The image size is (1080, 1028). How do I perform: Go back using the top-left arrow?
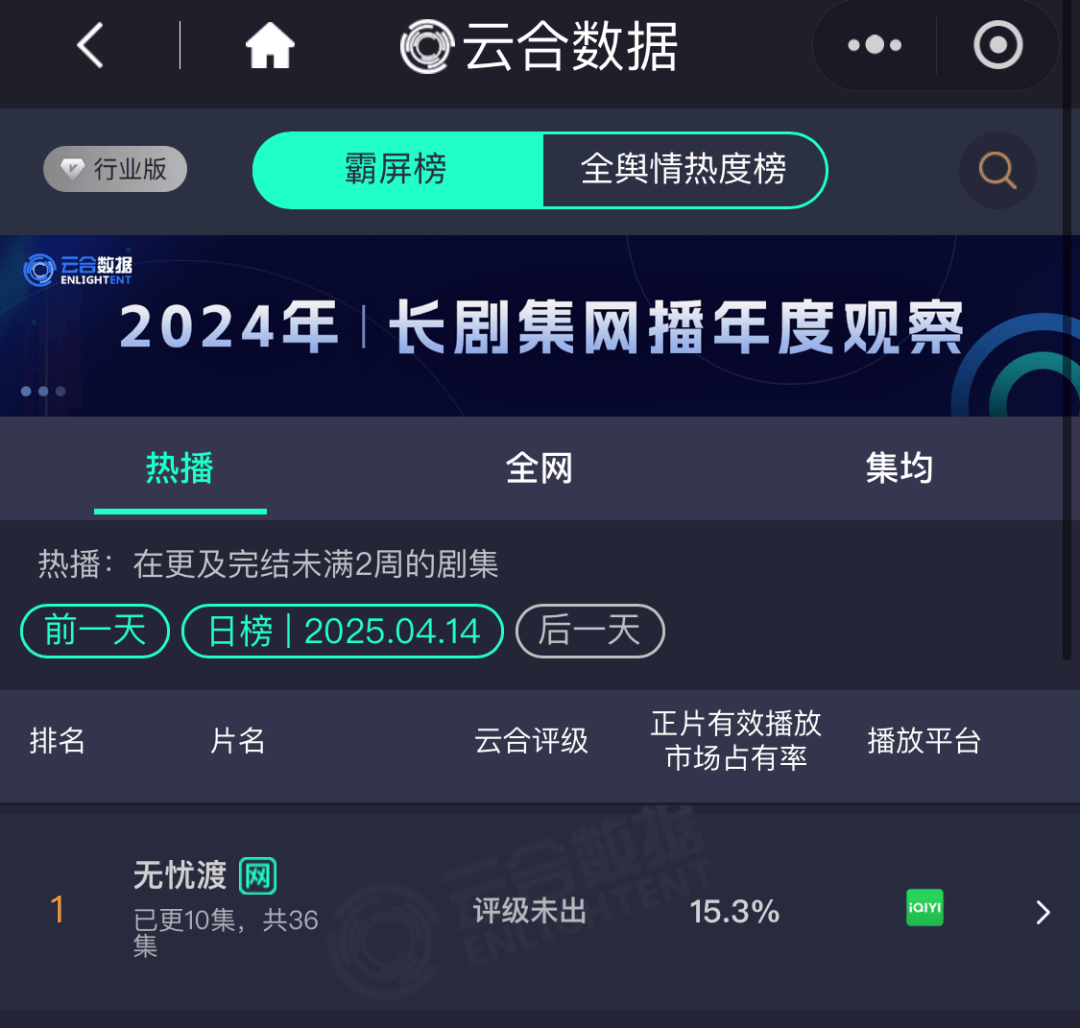tap(91, 46)
